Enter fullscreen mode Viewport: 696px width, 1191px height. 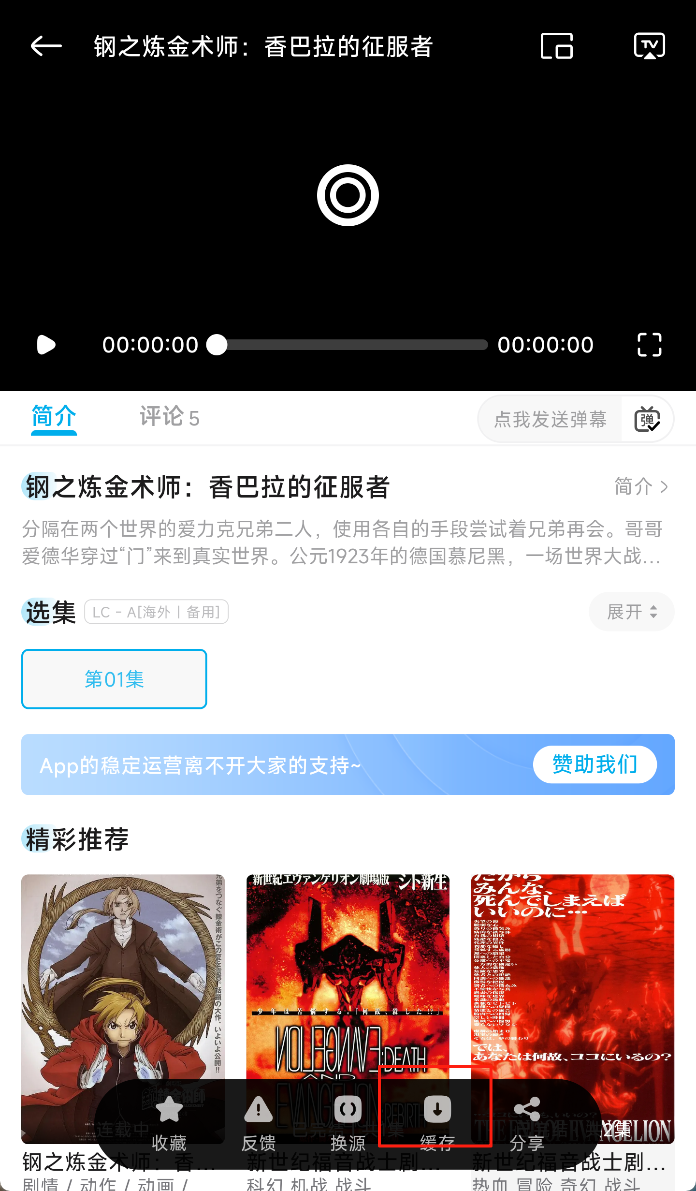tap(649, 345)
